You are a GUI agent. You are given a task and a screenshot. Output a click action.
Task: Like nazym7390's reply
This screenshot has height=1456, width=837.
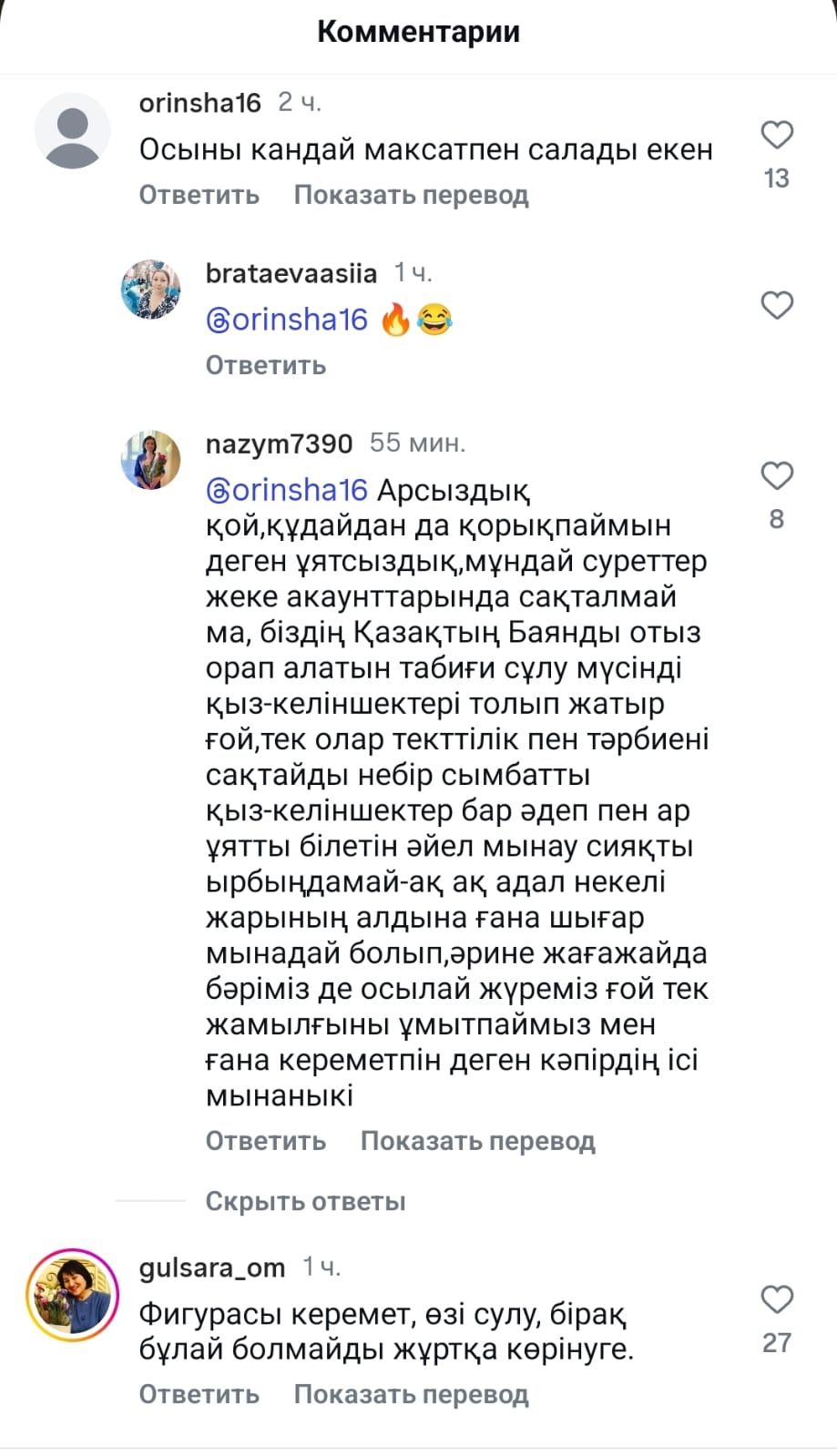coord(776,476)
